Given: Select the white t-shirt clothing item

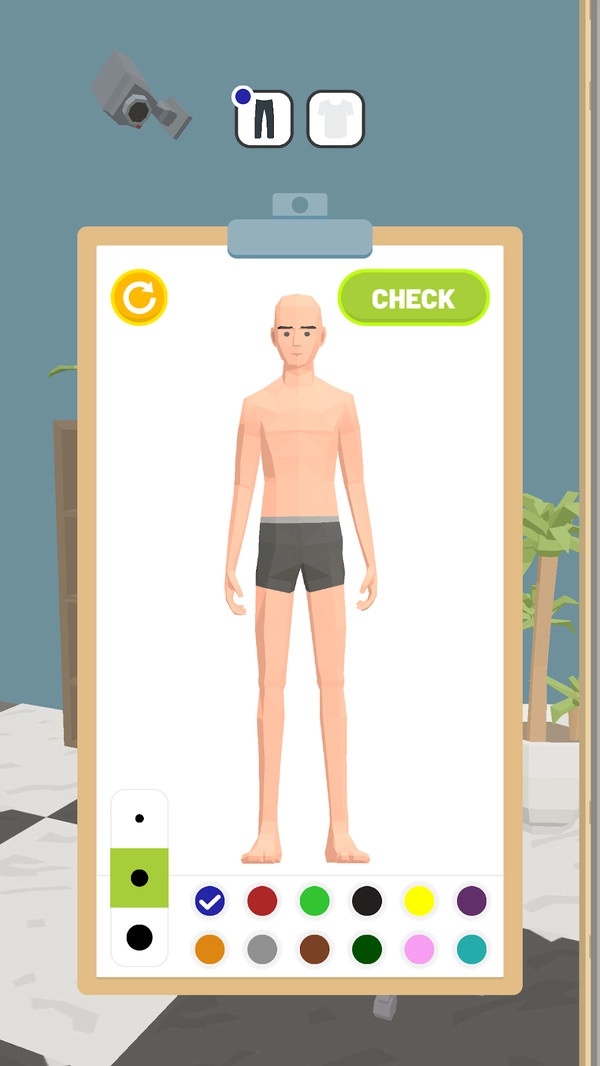Looking at the screenshot, I should (x=335, y=119).
